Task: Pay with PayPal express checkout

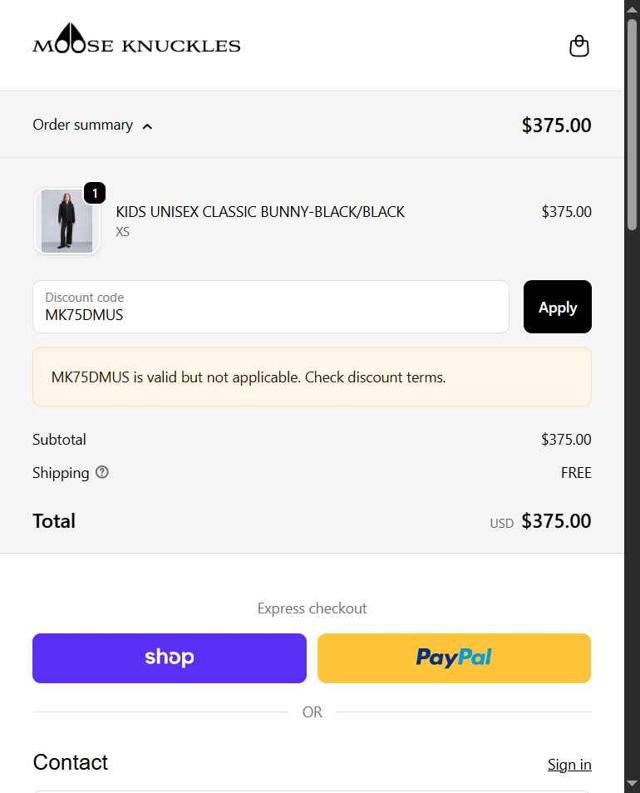Action: pos(454,658)
